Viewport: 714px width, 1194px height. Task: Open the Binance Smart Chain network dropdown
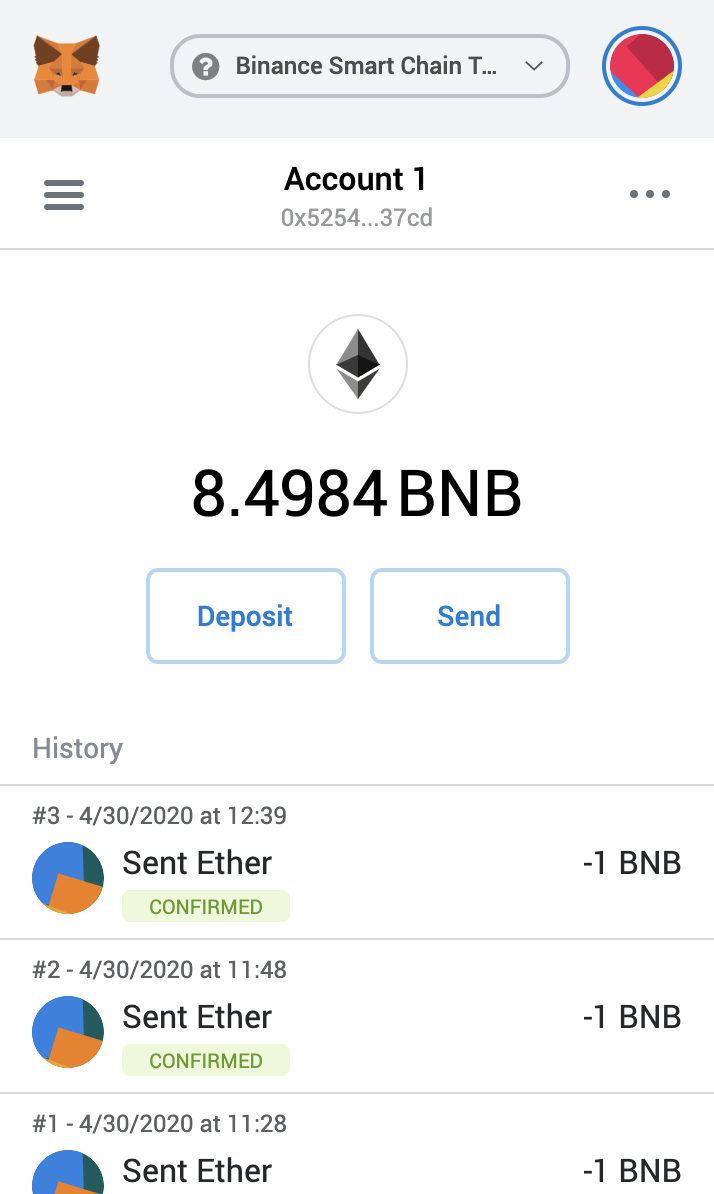(369, 66)
